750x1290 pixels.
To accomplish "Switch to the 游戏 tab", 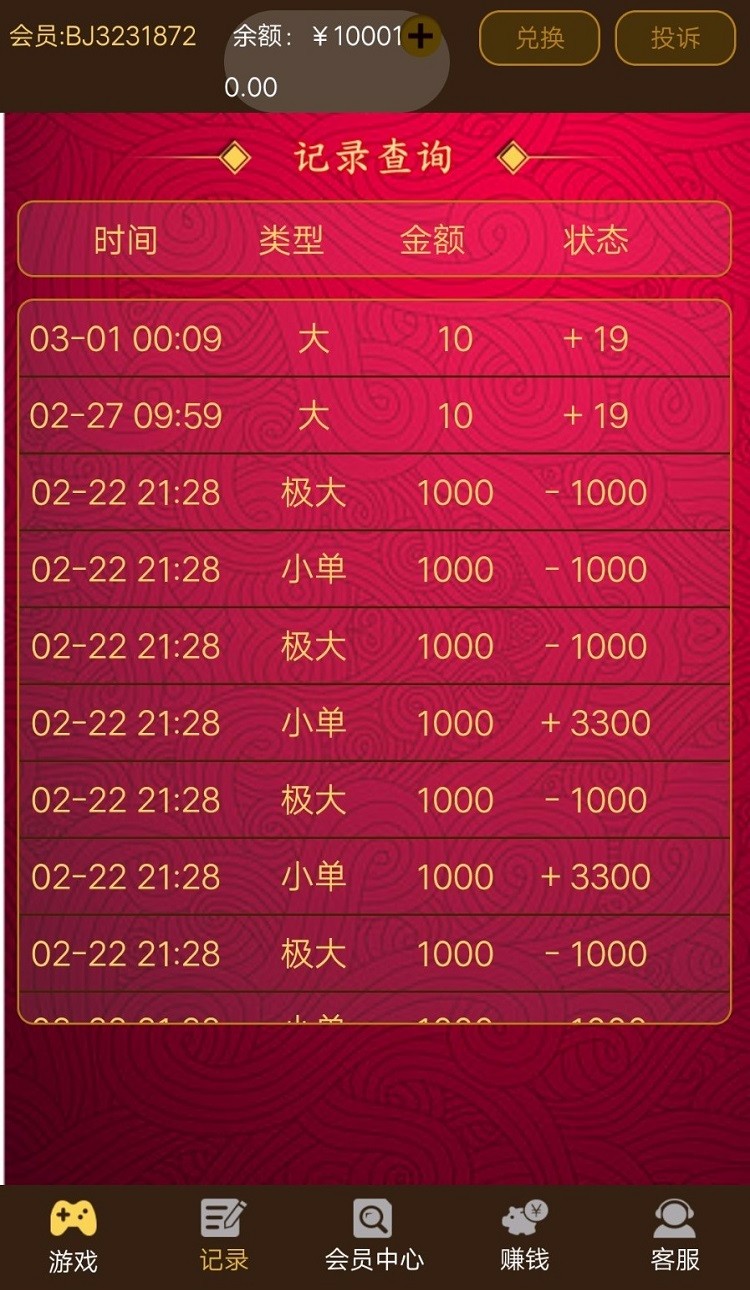I will click(x=74, y=1236).
